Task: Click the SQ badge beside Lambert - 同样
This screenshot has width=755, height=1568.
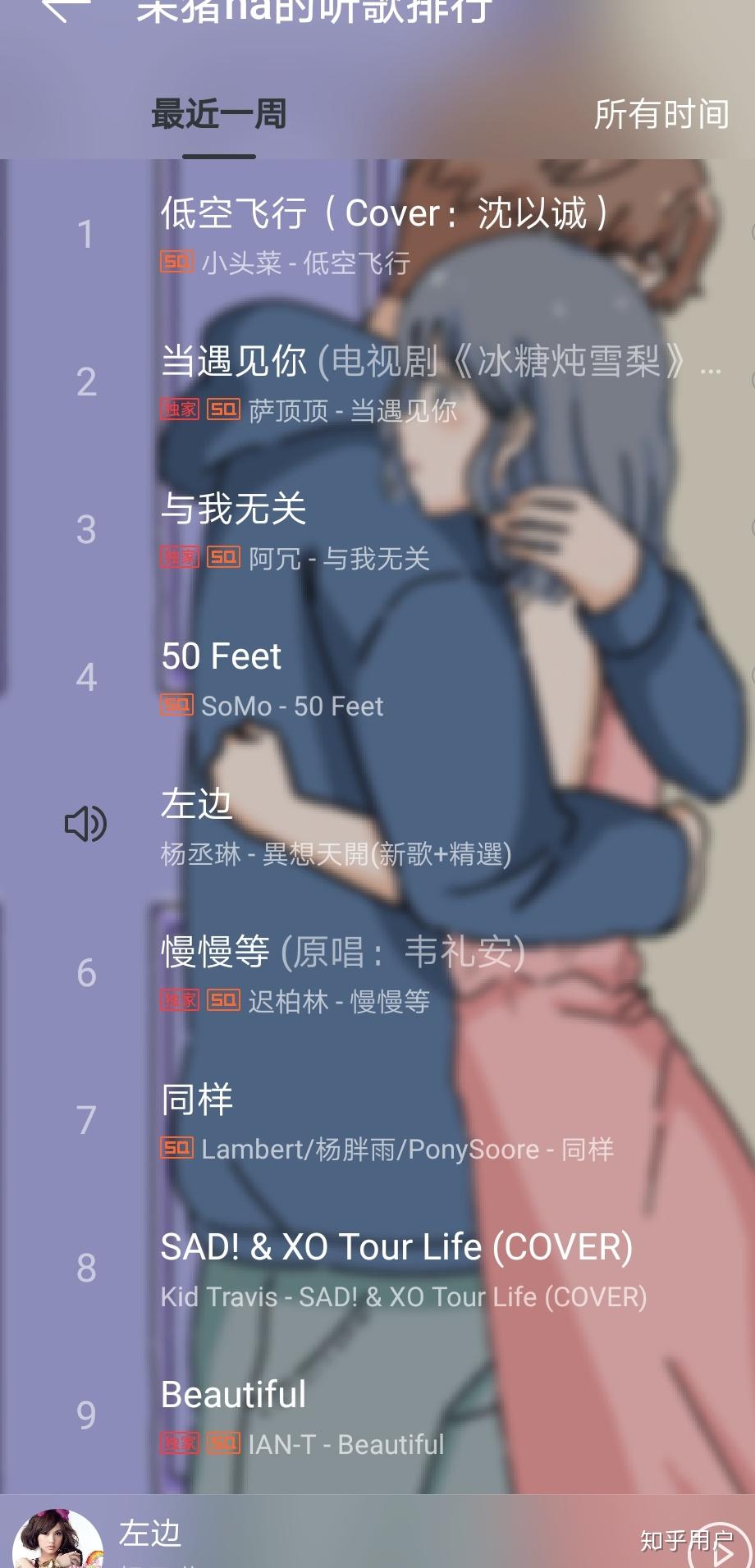Action: pos(176,1149)
